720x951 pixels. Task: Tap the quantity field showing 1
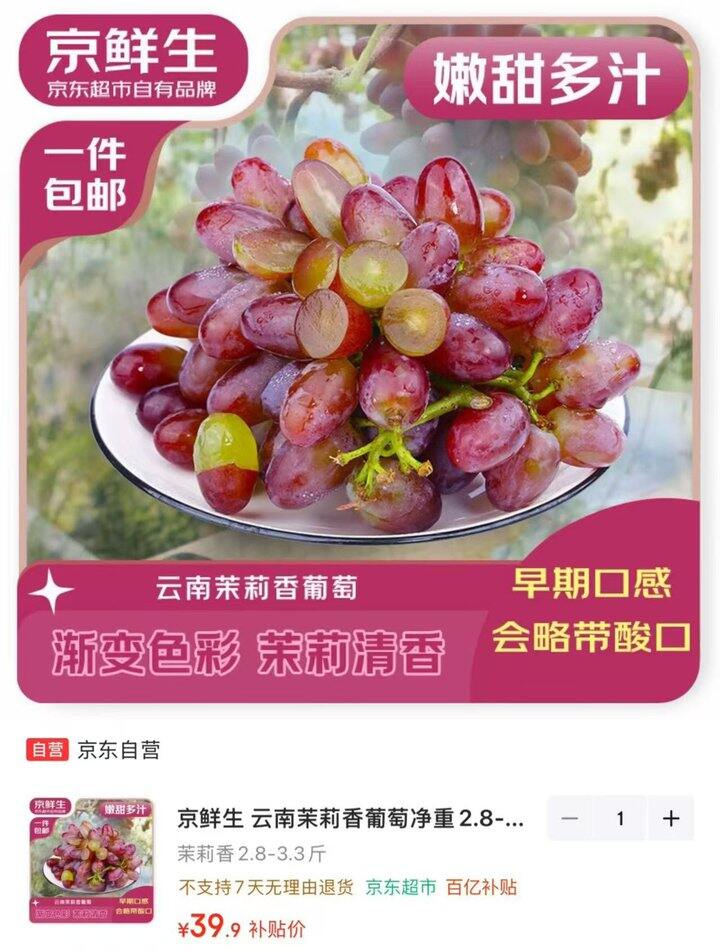point(620,818)
